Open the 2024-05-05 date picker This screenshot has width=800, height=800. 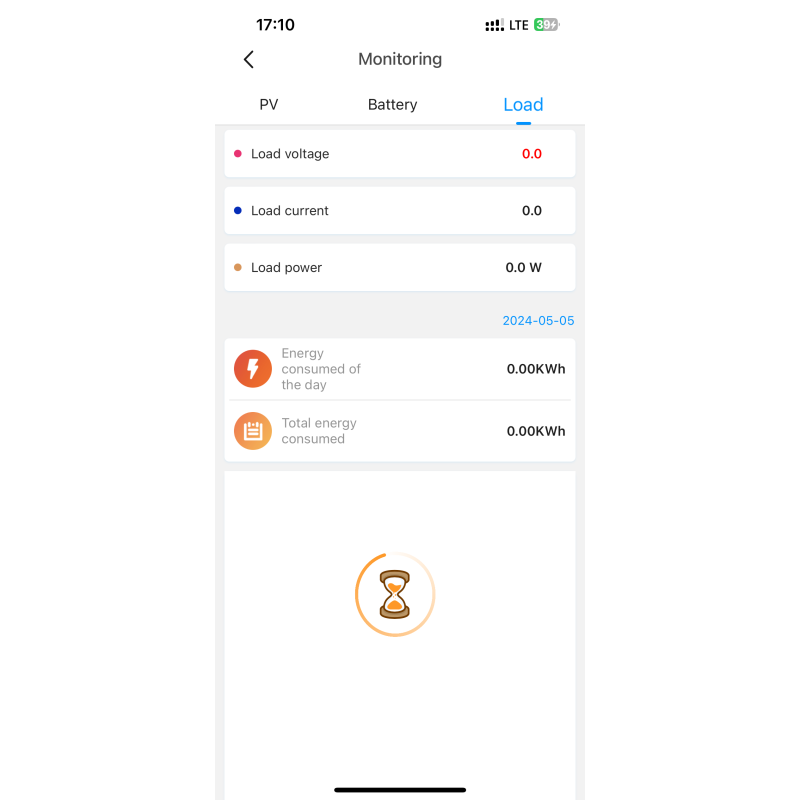538,321
